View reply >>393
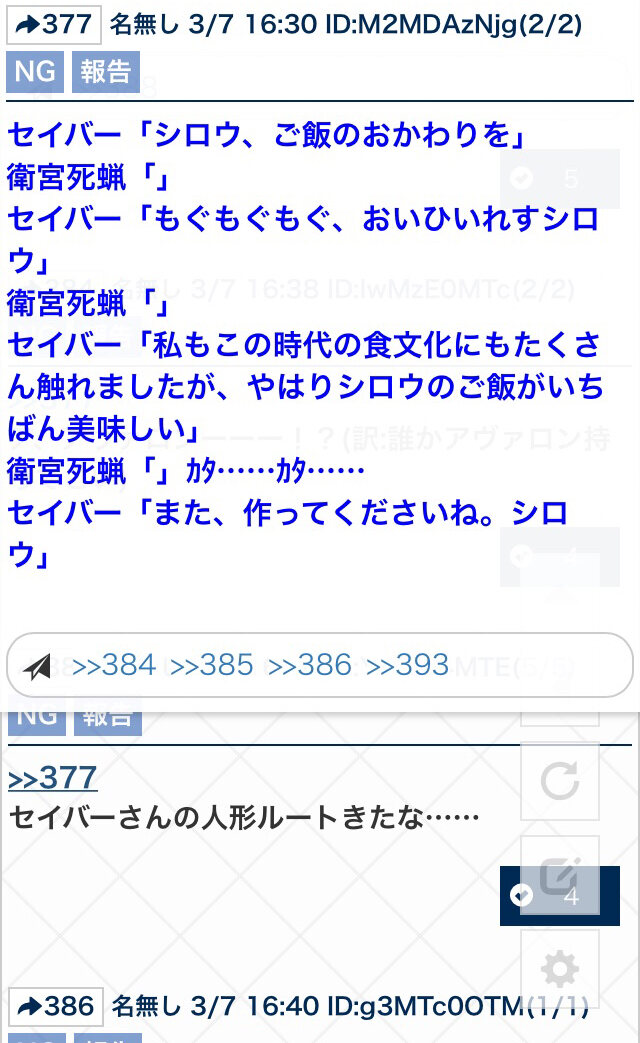The height and width of the screenshot is (1043, 640). 408,665
